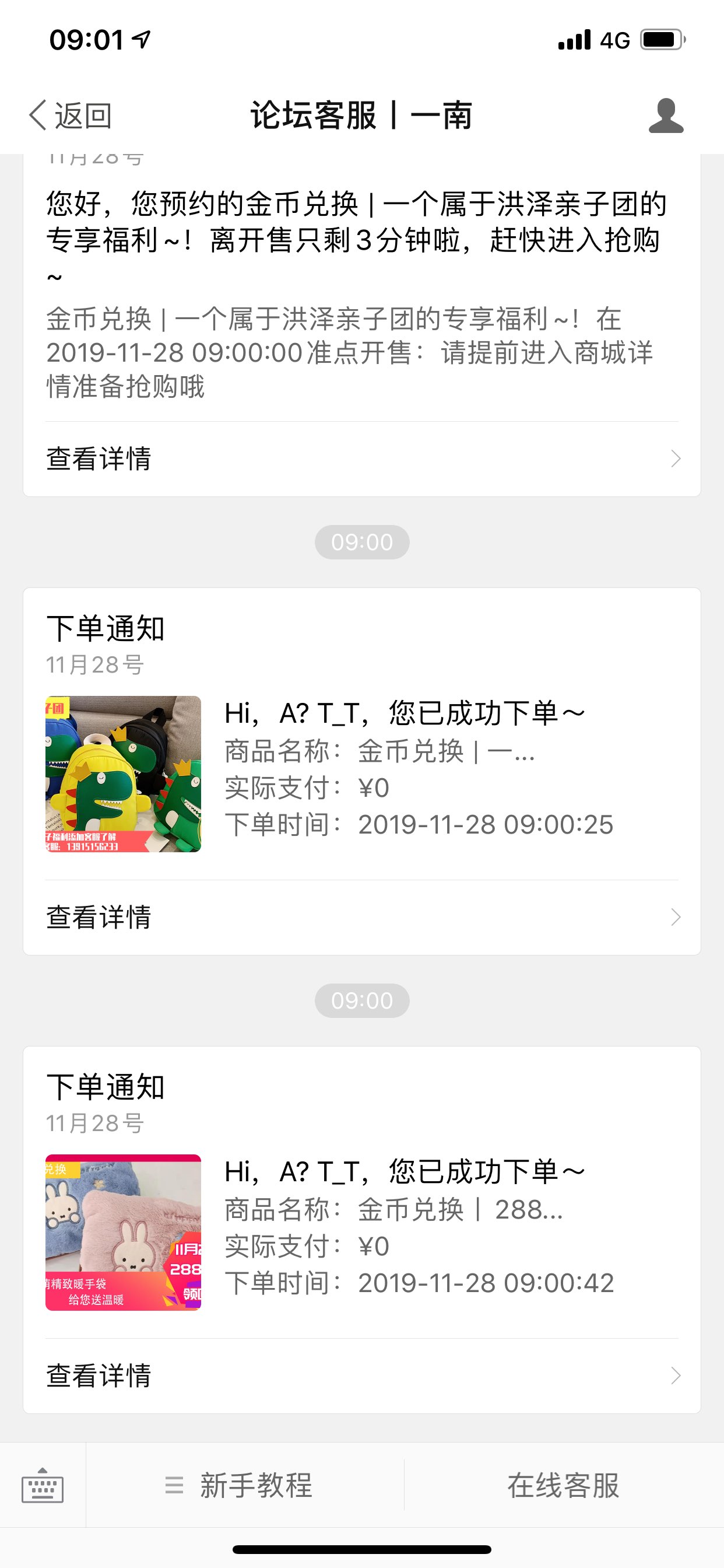Screen dimensions: 724x1568
Task: Go back using the 返回 button
Action: pos(70,115)
